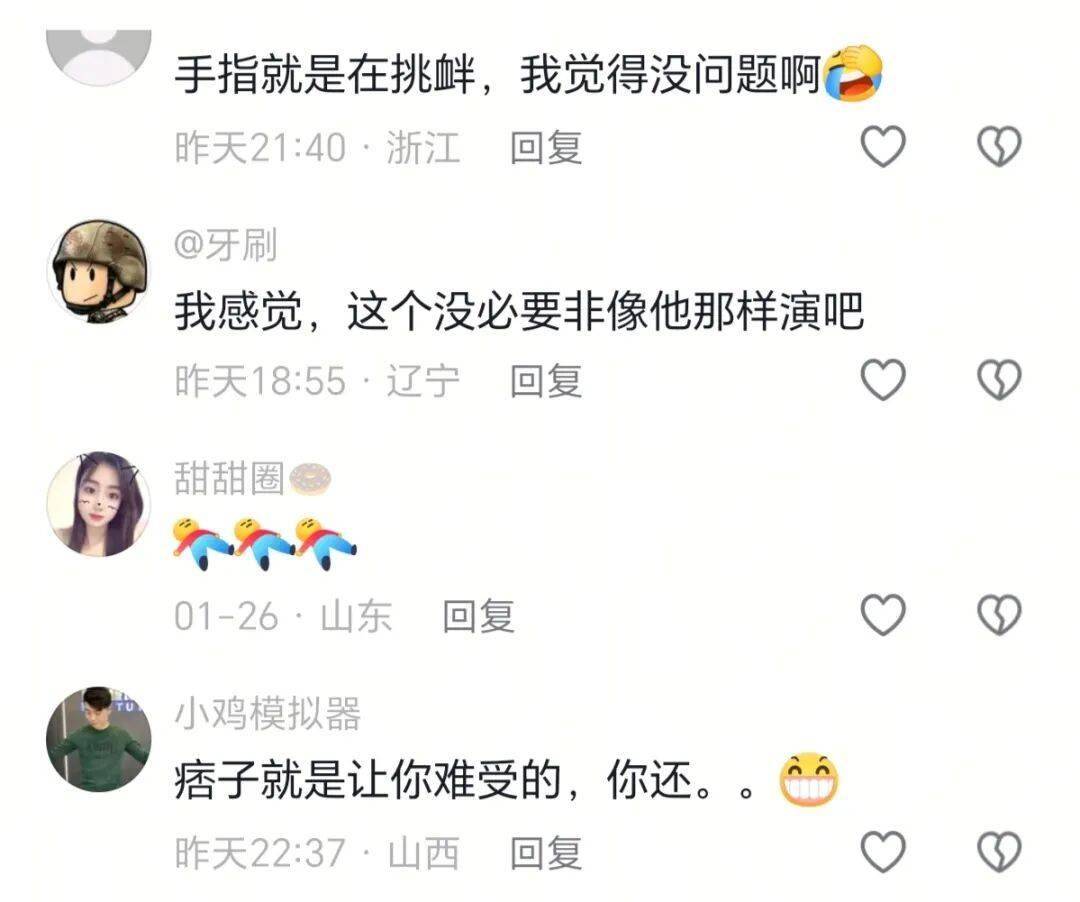Like the comment from 浙江 about 手指就是在挑衅
Screen dimensions: 1080x902
pos(883,148)
